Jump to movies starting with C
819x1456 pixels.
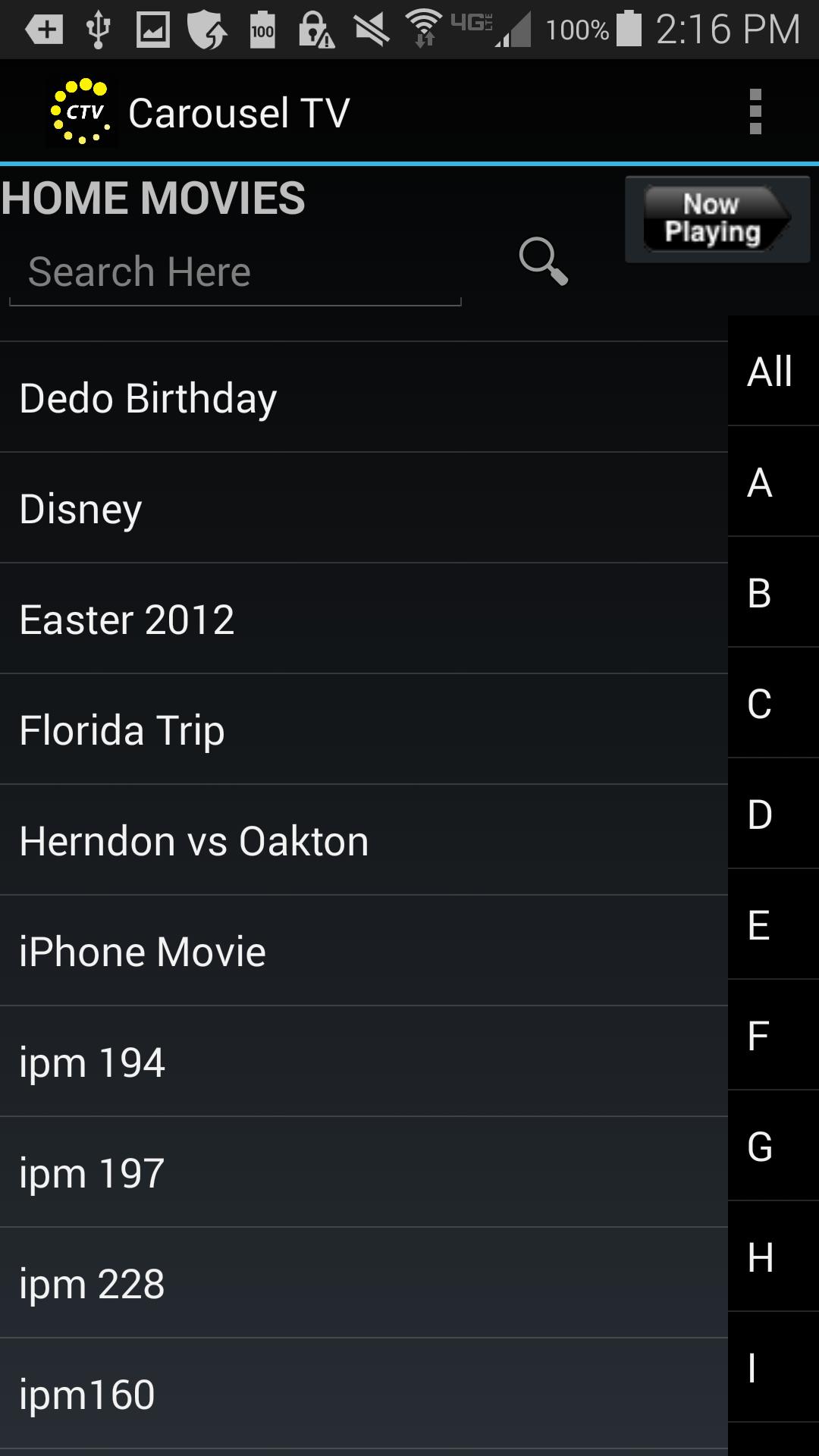(772, 704)
